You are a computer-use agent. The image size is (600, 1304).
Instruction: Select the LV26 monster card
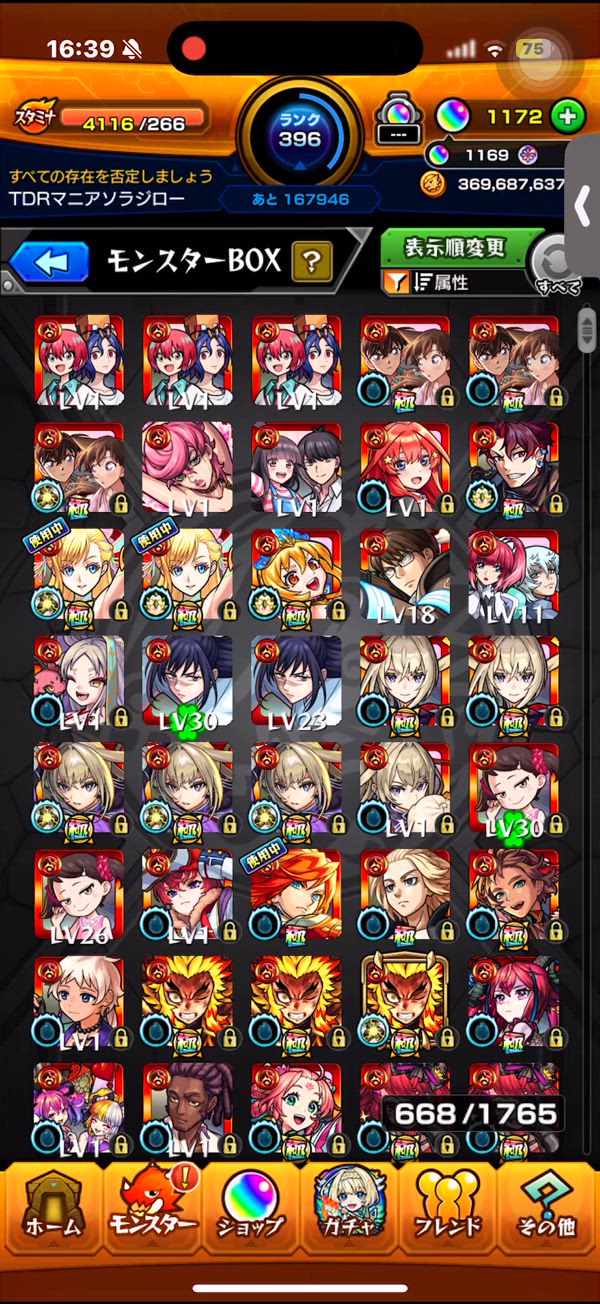click(79, 895)
